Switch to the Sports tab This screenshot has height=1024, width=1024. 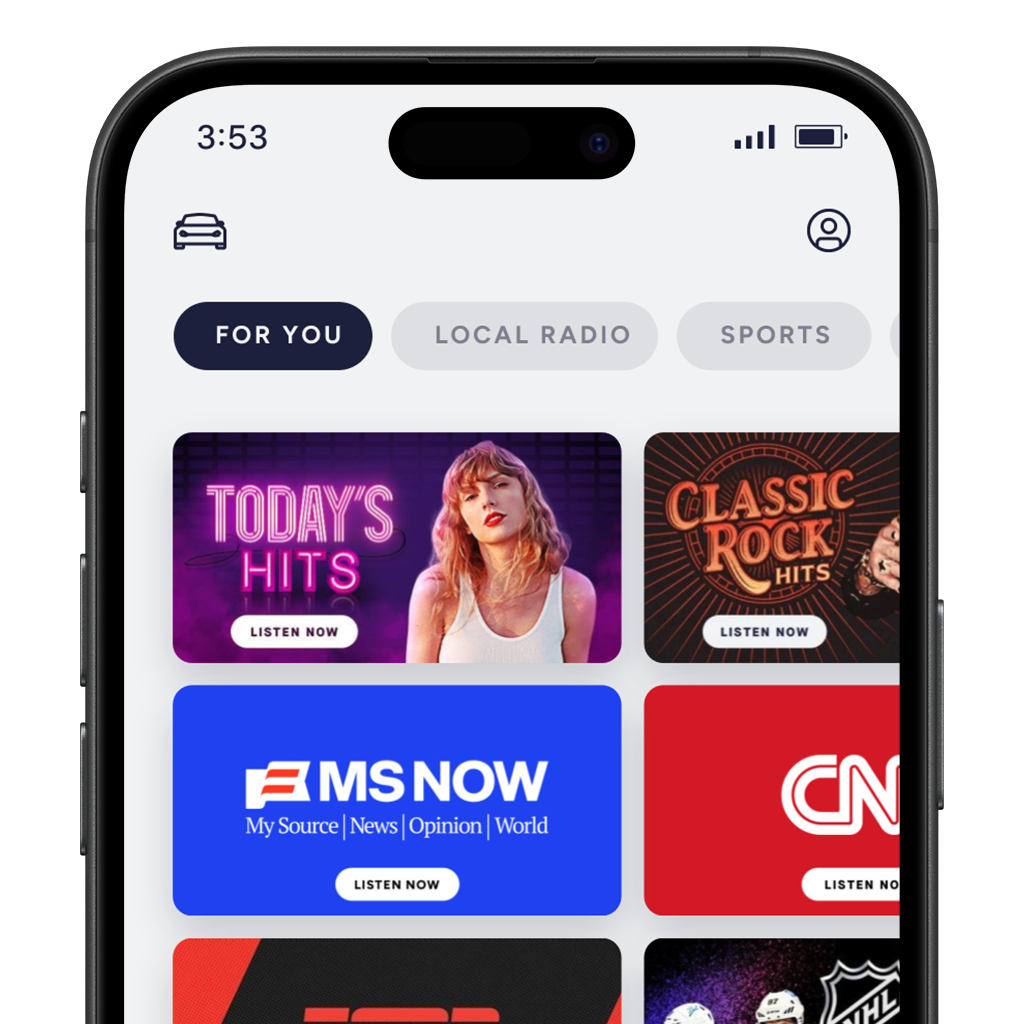pyautogui.click(x=774, y=336)
